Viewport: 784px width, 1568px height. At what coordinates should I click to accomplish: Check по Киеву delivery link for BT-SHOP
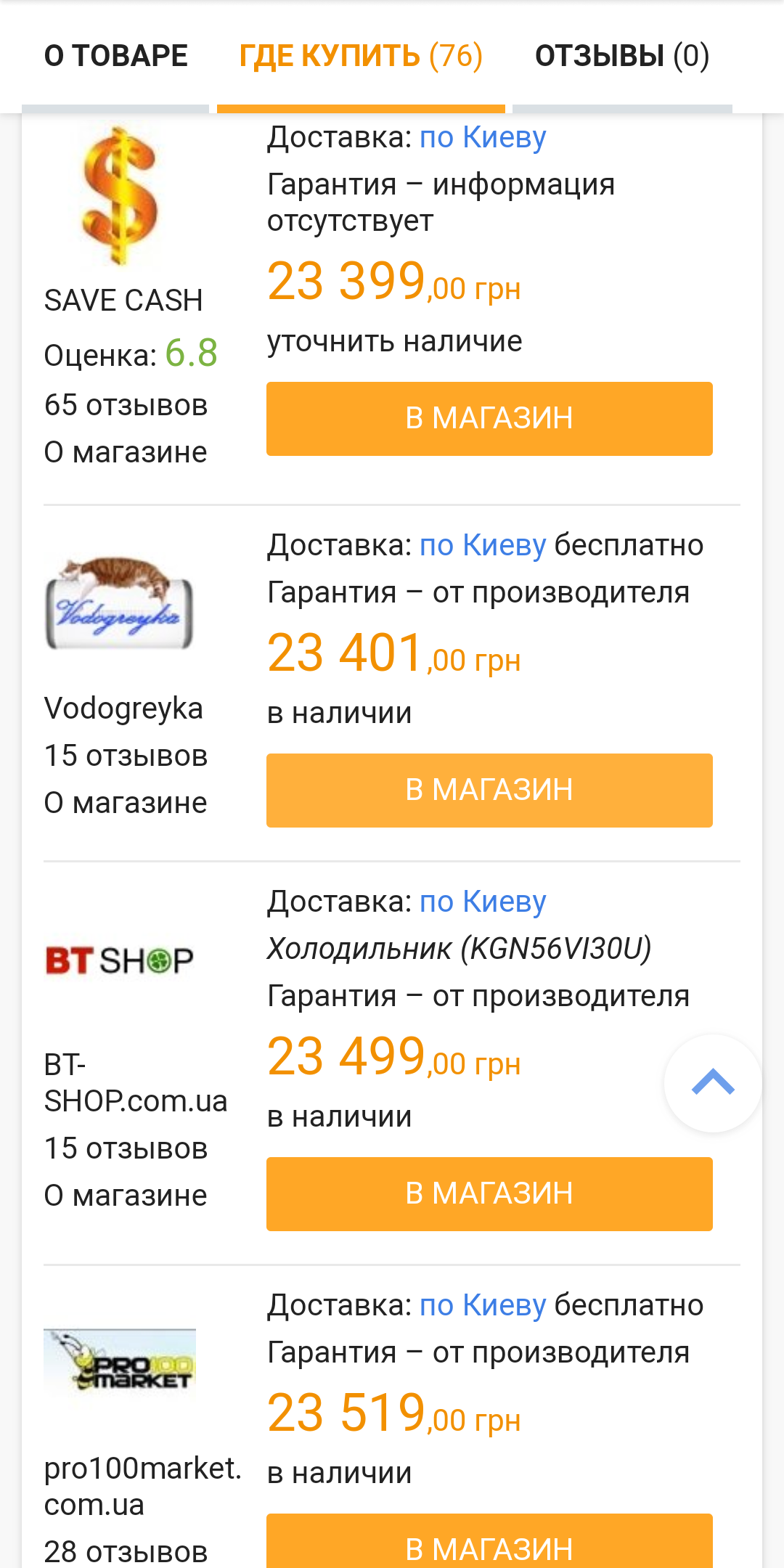point(483,902)
